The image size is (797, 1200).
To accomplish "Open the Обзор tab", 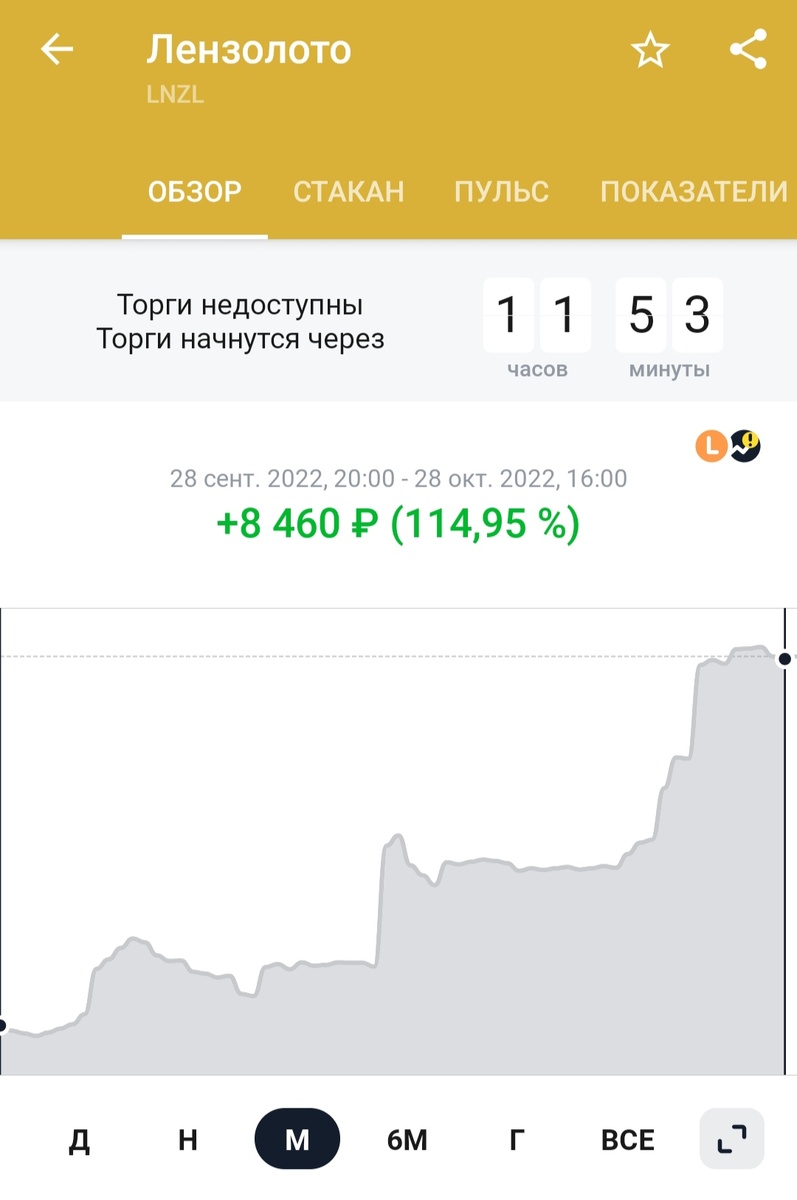I will 195,191.
